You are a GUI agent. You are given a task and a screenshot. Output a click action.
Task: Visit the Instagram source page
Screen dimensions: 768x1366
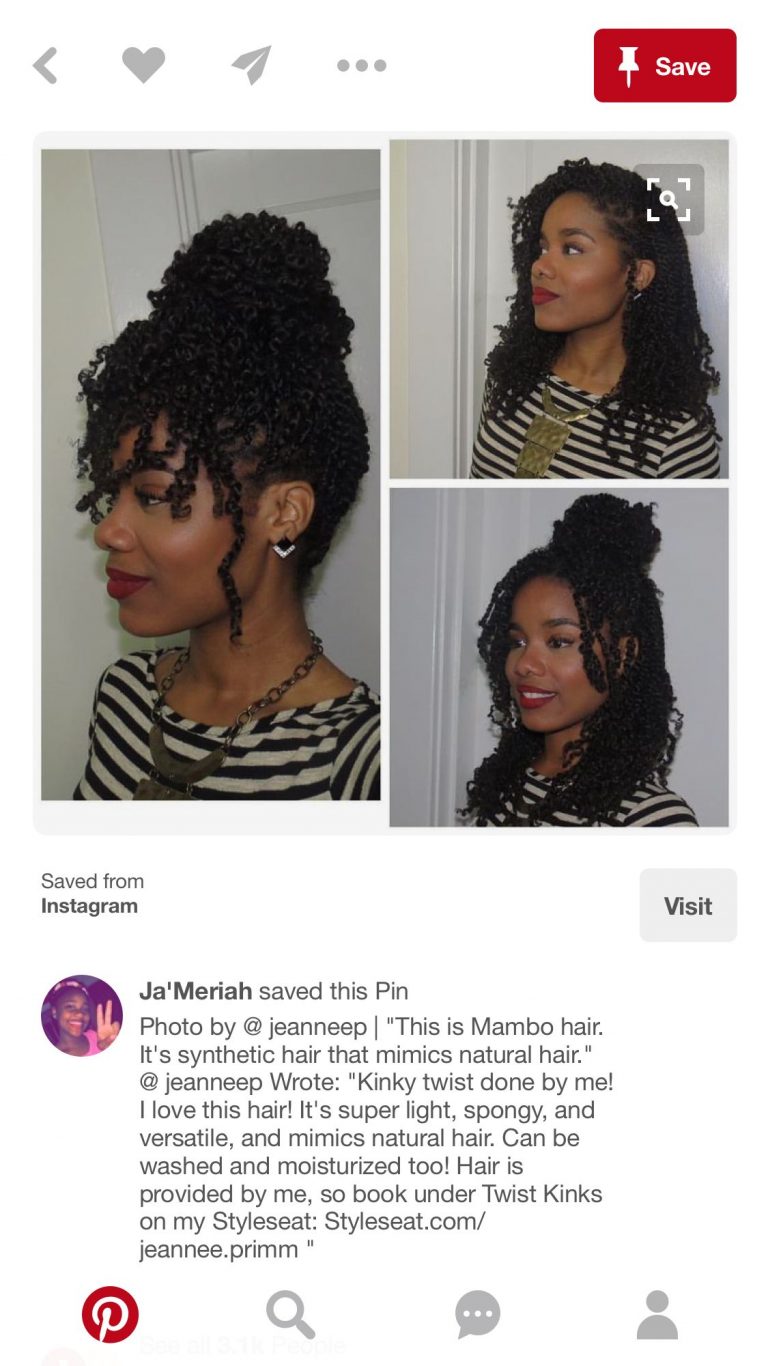pos(688,905)
